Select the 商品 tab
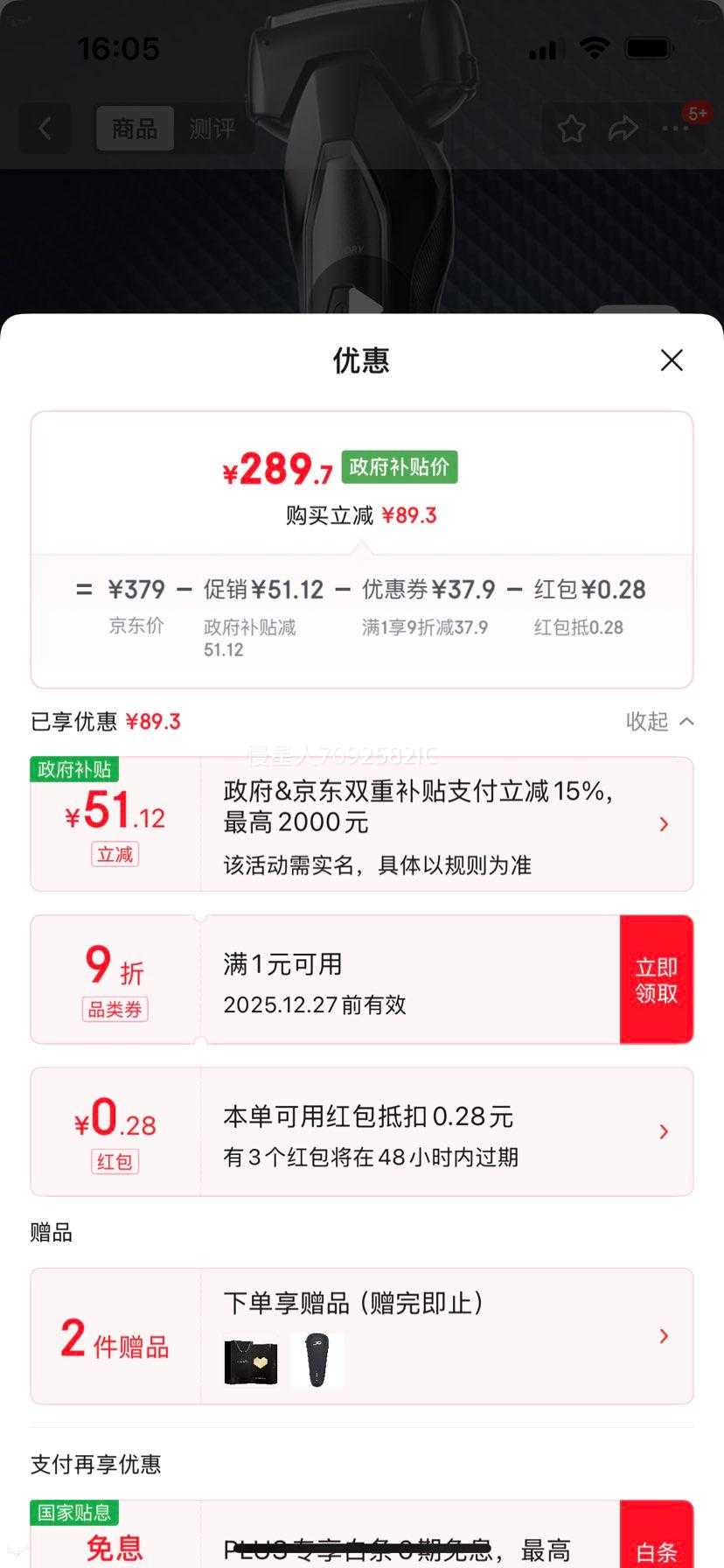724x1568 pixels. [135, 128]
